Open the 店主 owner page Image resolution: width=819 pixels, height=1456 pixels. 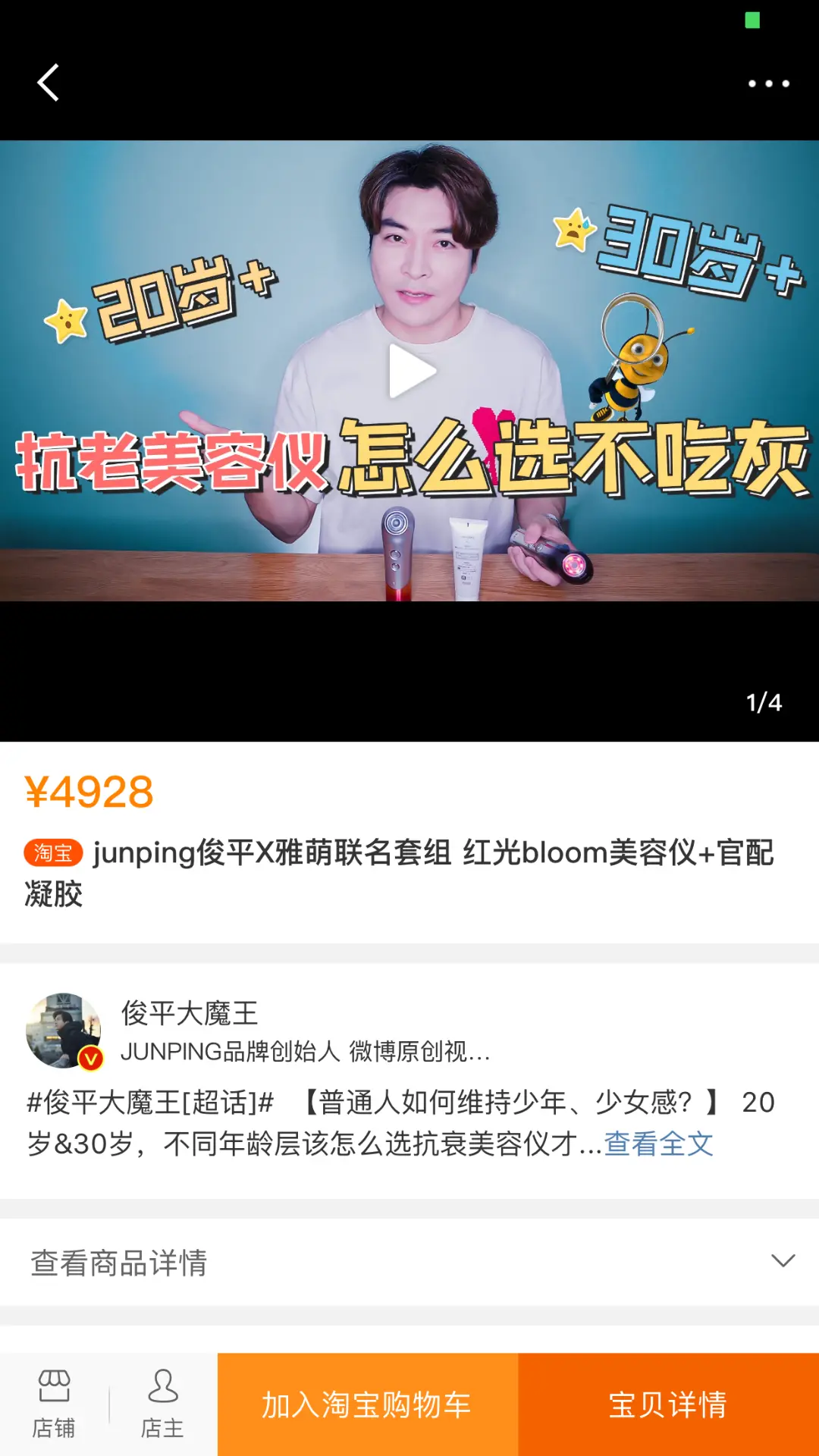click(162, 1404)
